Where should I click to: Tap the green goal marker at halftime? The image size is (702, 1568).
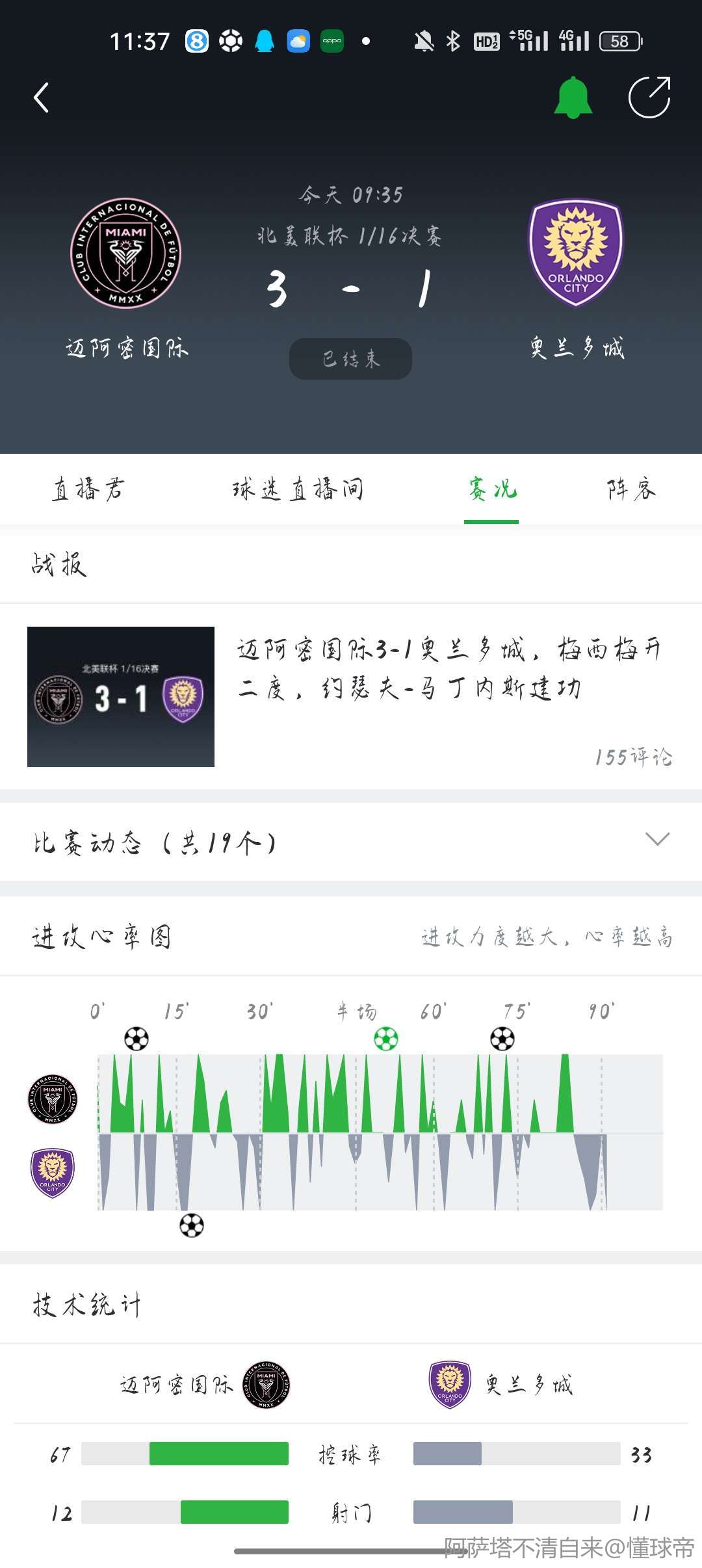click(x=386, y=1039)
